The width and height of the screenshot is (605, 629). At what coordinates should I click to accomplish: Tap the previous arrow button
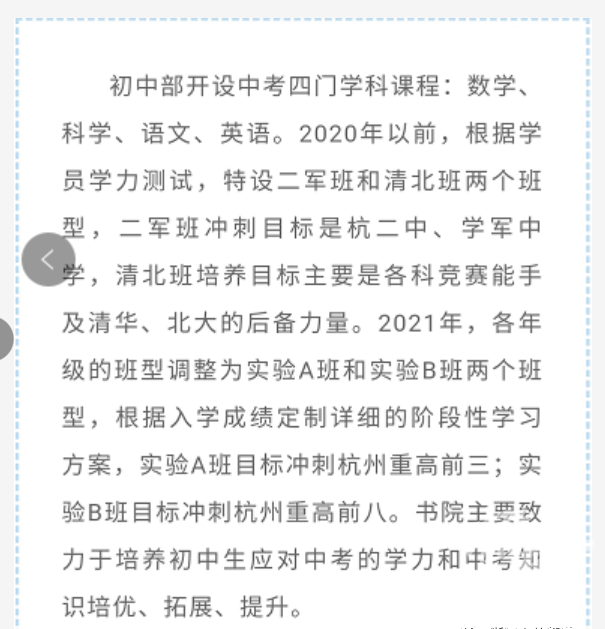tap(48, 259)
